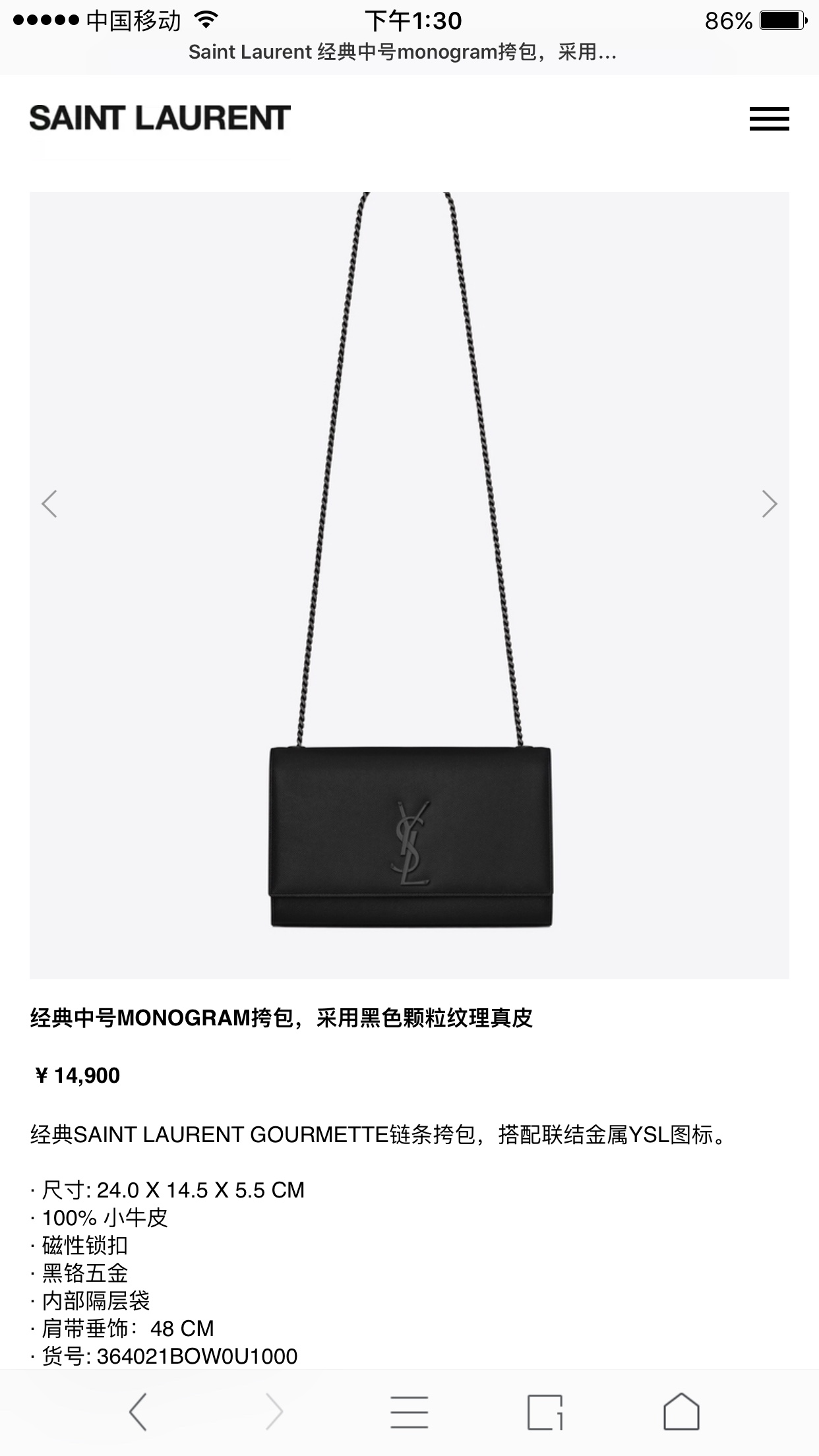Show the next product image
819x1456 pixels.
[769, 504]
